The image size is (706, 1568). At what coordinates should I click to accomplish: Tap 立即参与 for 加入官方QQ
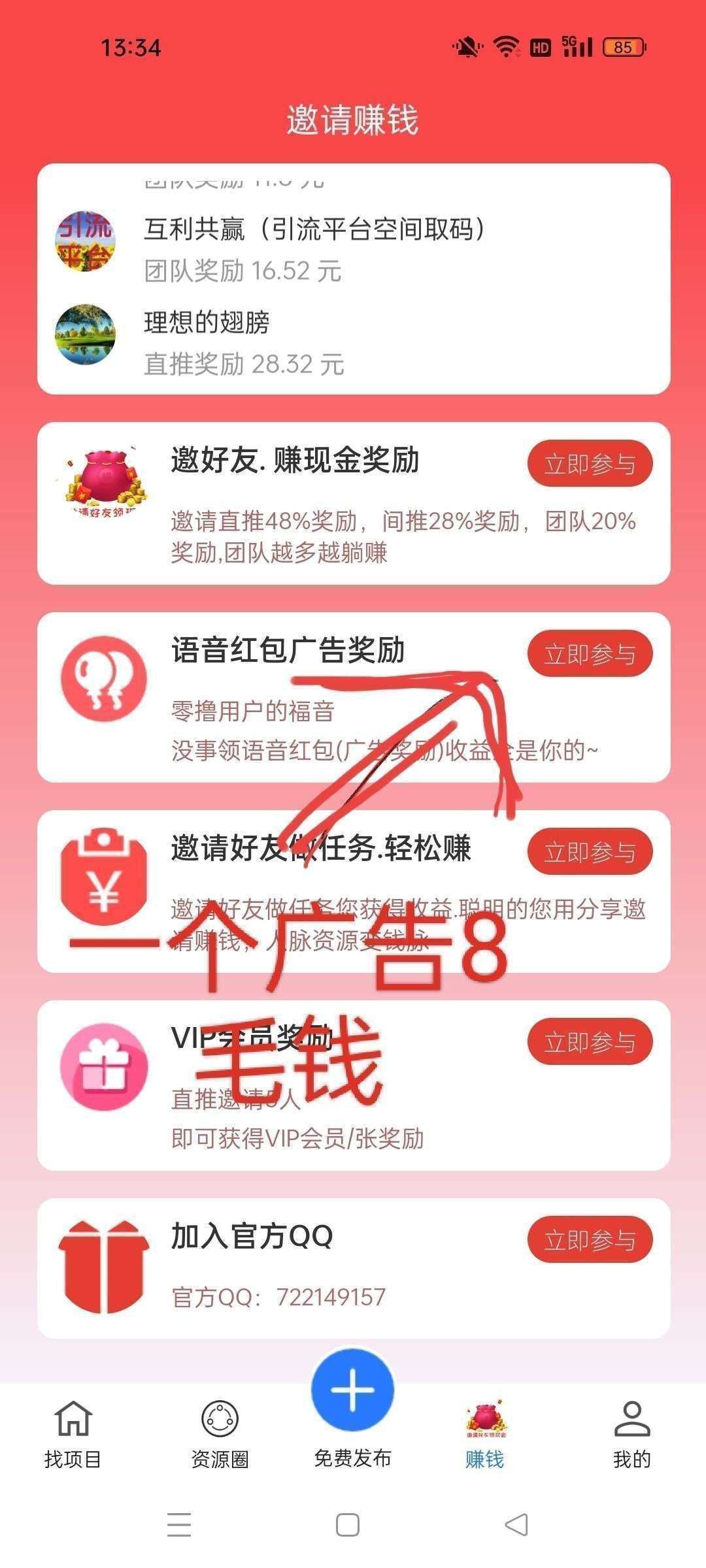(x=590, y=1240)
